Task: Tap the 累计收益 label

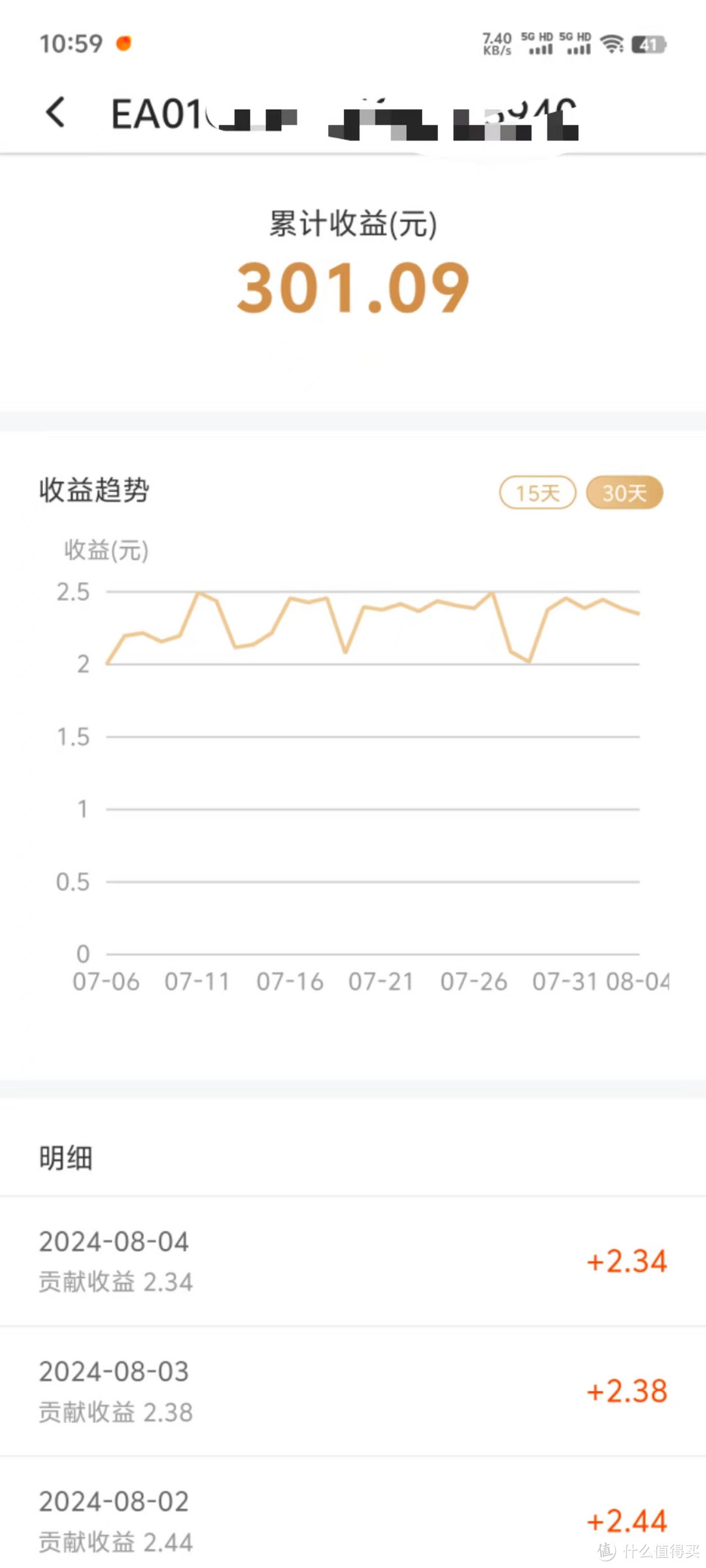Action: pos(352,222)
